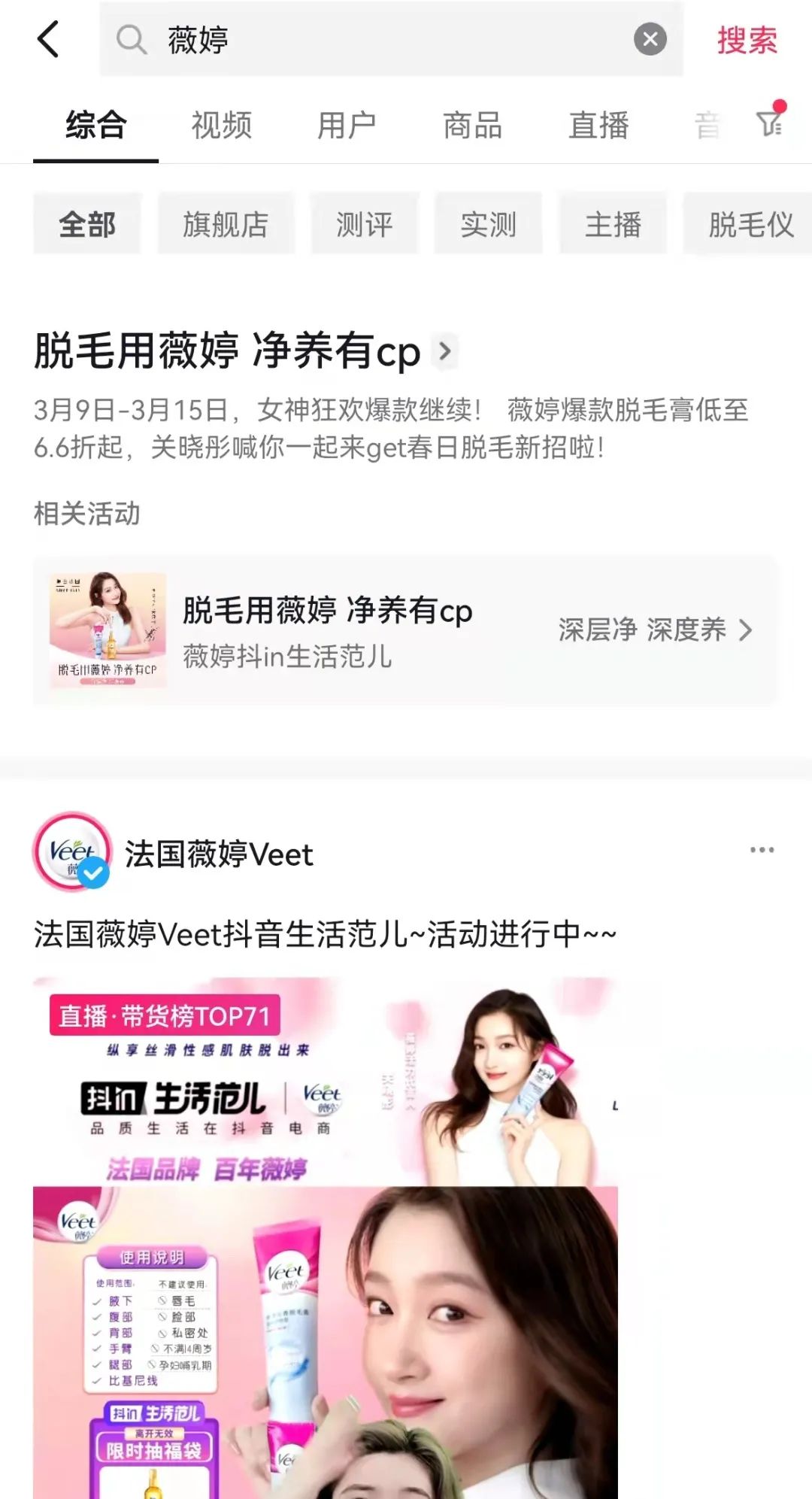Filter results by 旗舰店

pos(226,224)
